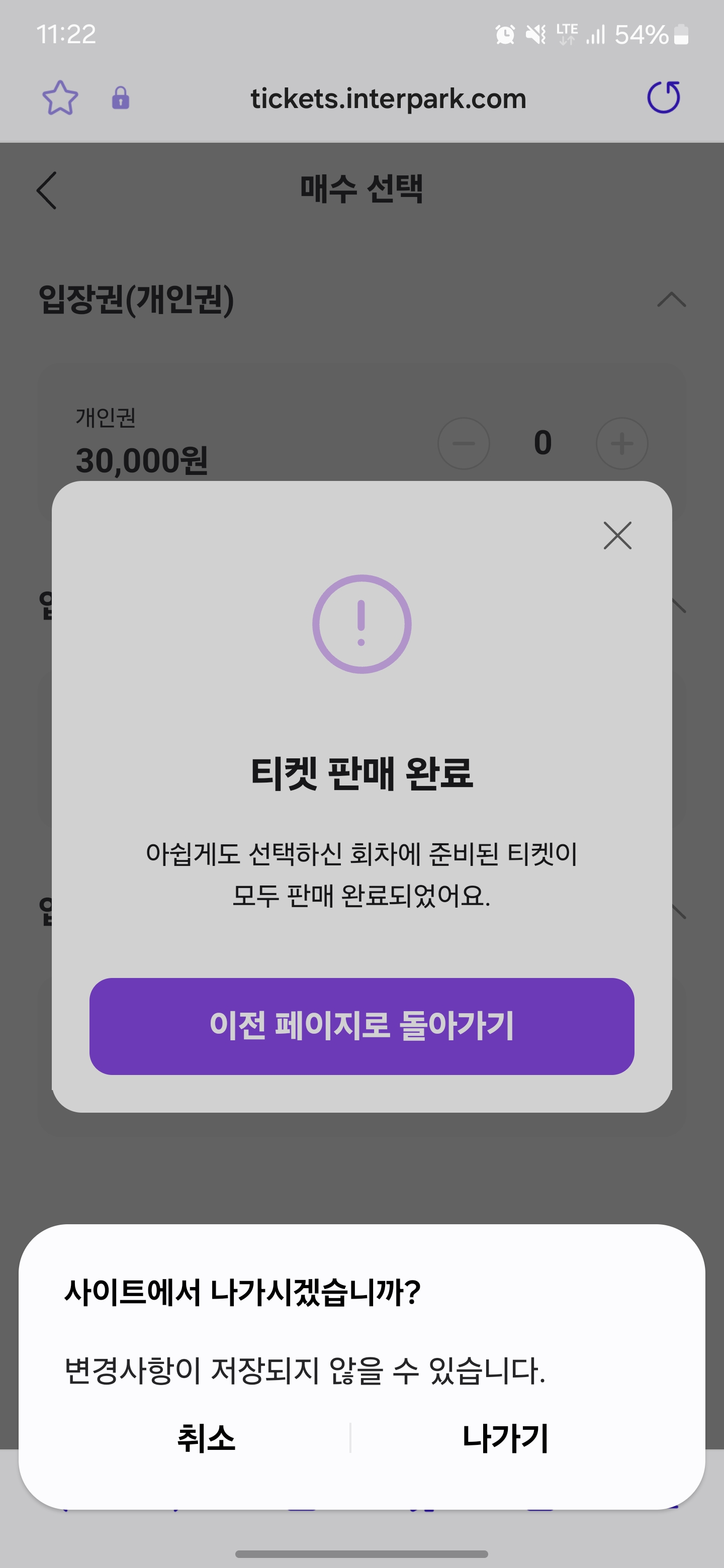Decrease 개인권 ticket quantity
Image resolution: width=724 pixels, height=1568 pixels.
[x=464, y=443]
